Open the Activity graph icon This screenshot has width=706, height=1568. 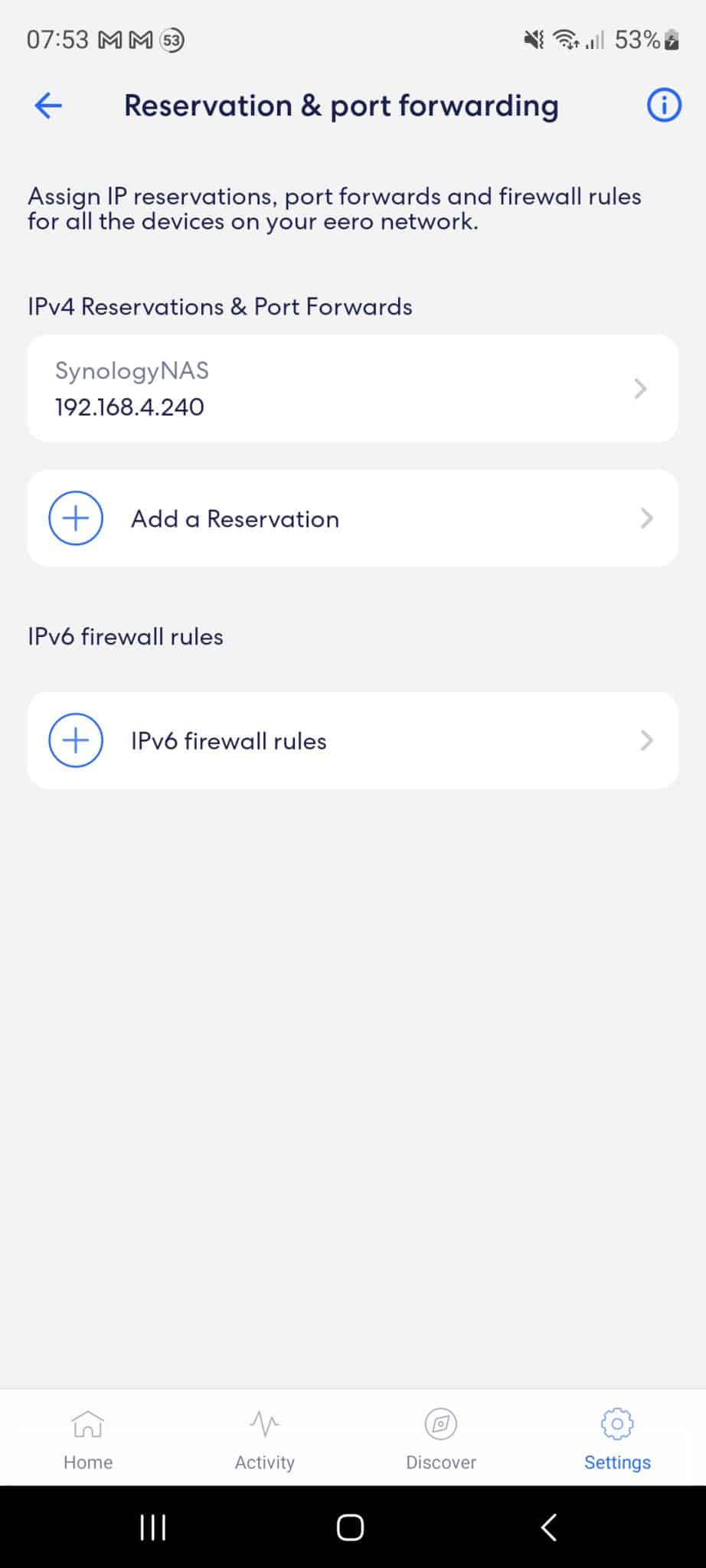click(x=264, y=1424)
